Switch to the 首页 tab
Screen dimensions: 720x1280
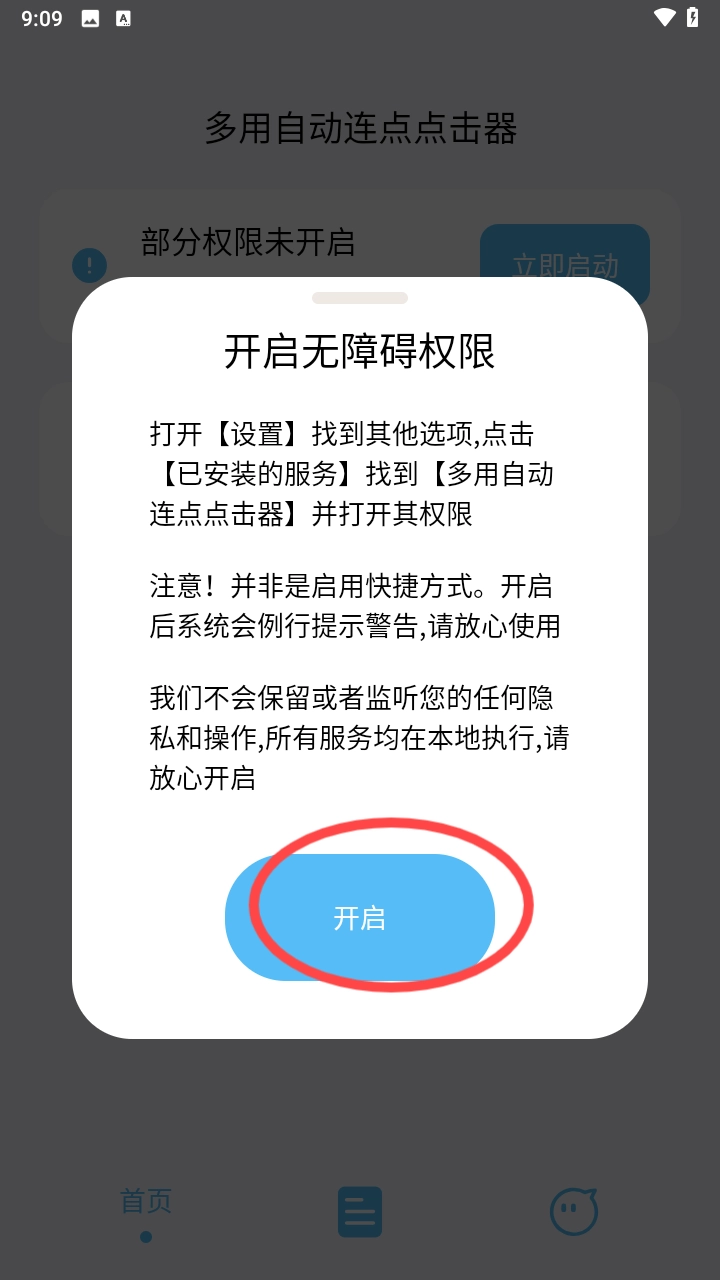click(146, 1211)
